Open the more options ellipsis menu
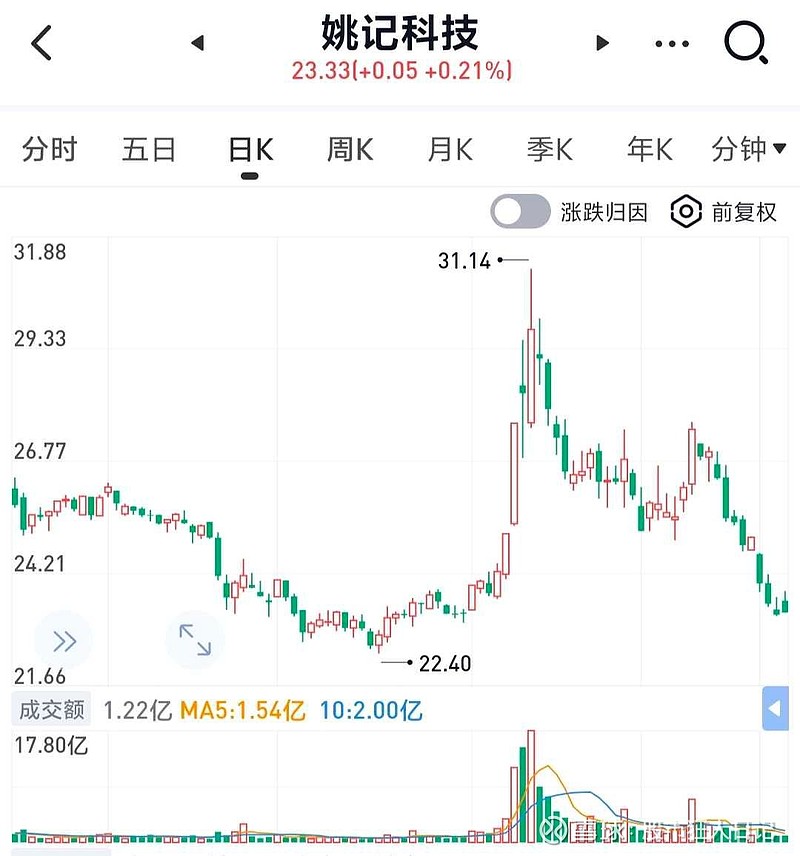Screen dimensions: 800x856 pyautogui.click(x=671, y=43)
